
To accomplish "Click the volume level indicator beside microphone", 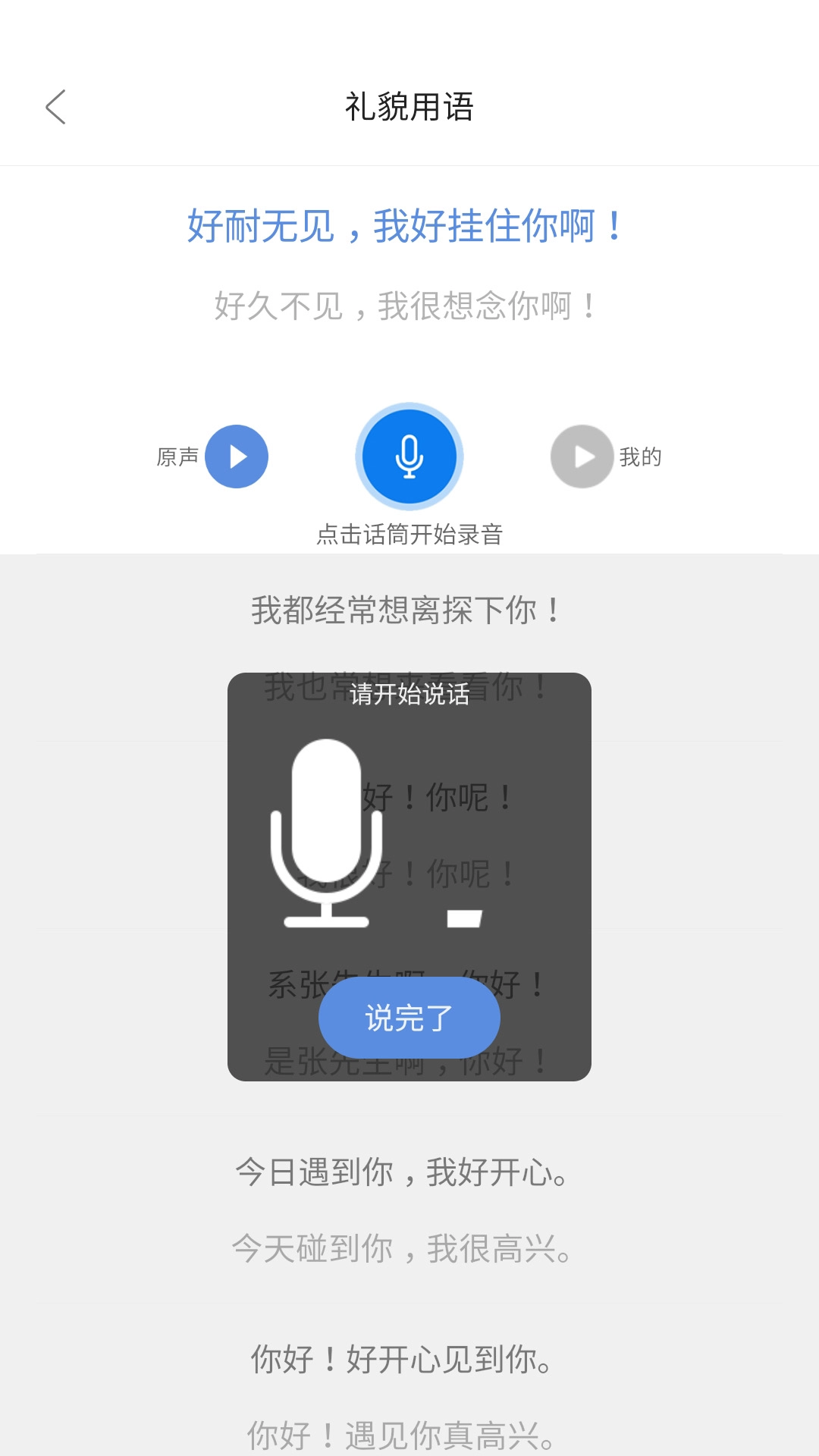I will pos(466,918).
